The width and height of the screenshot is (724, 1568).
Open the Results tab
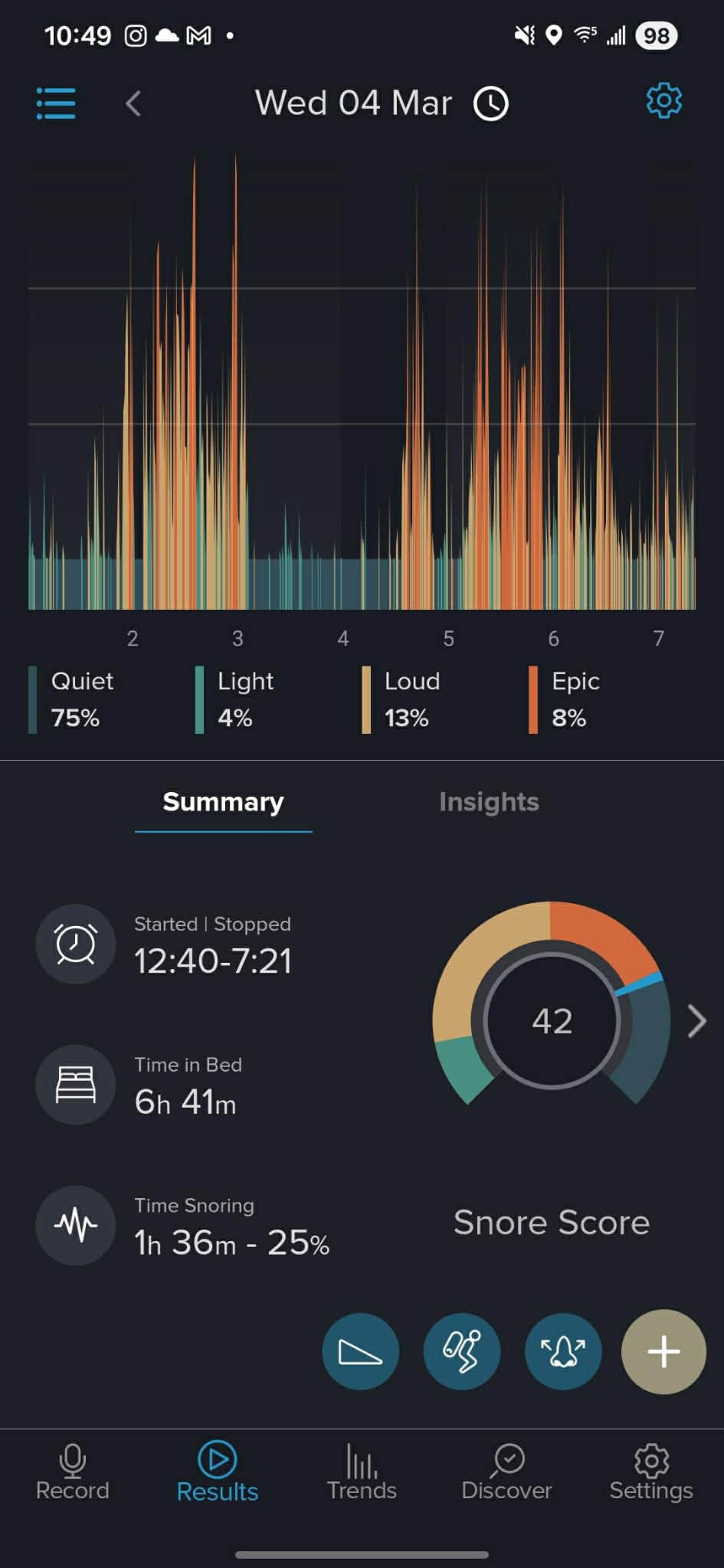pos(218,1472)
